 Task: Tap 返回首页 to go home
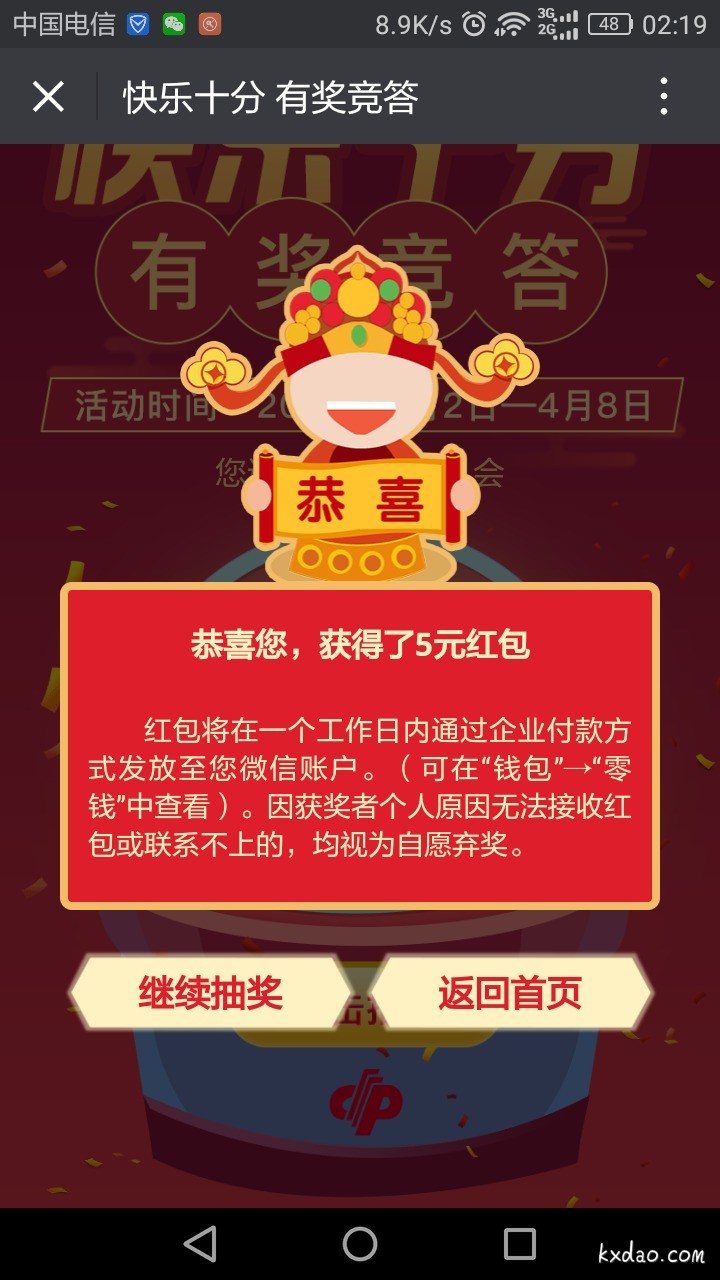point(510,992)
